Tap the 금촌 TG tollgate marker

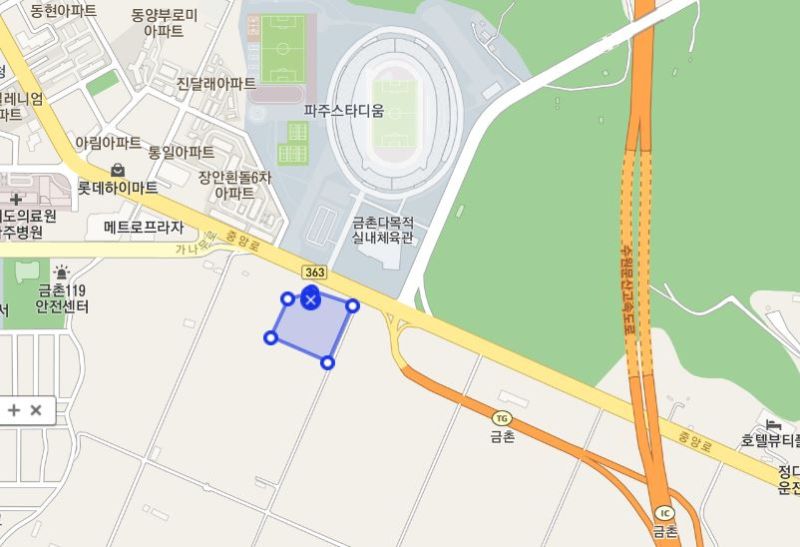501,417
